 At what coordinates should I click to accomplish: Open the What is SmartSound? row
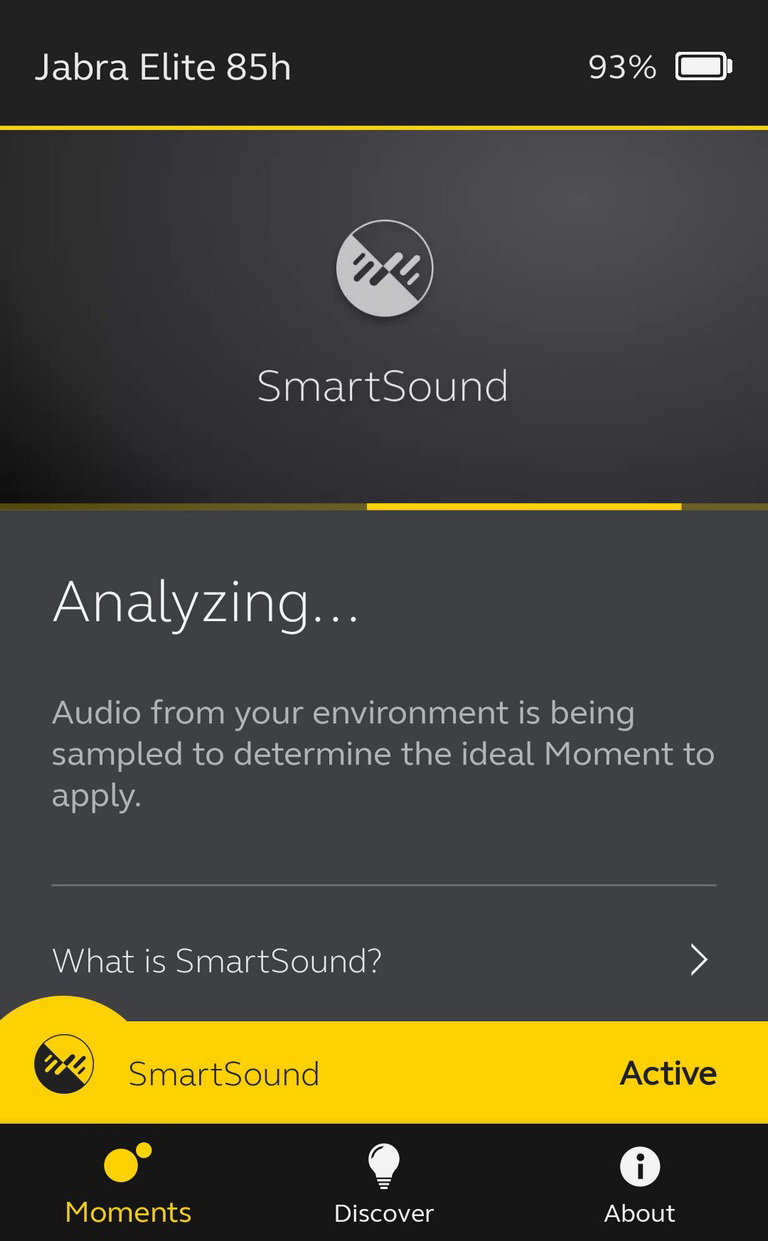pyautogui.click(x=384, y=960)
